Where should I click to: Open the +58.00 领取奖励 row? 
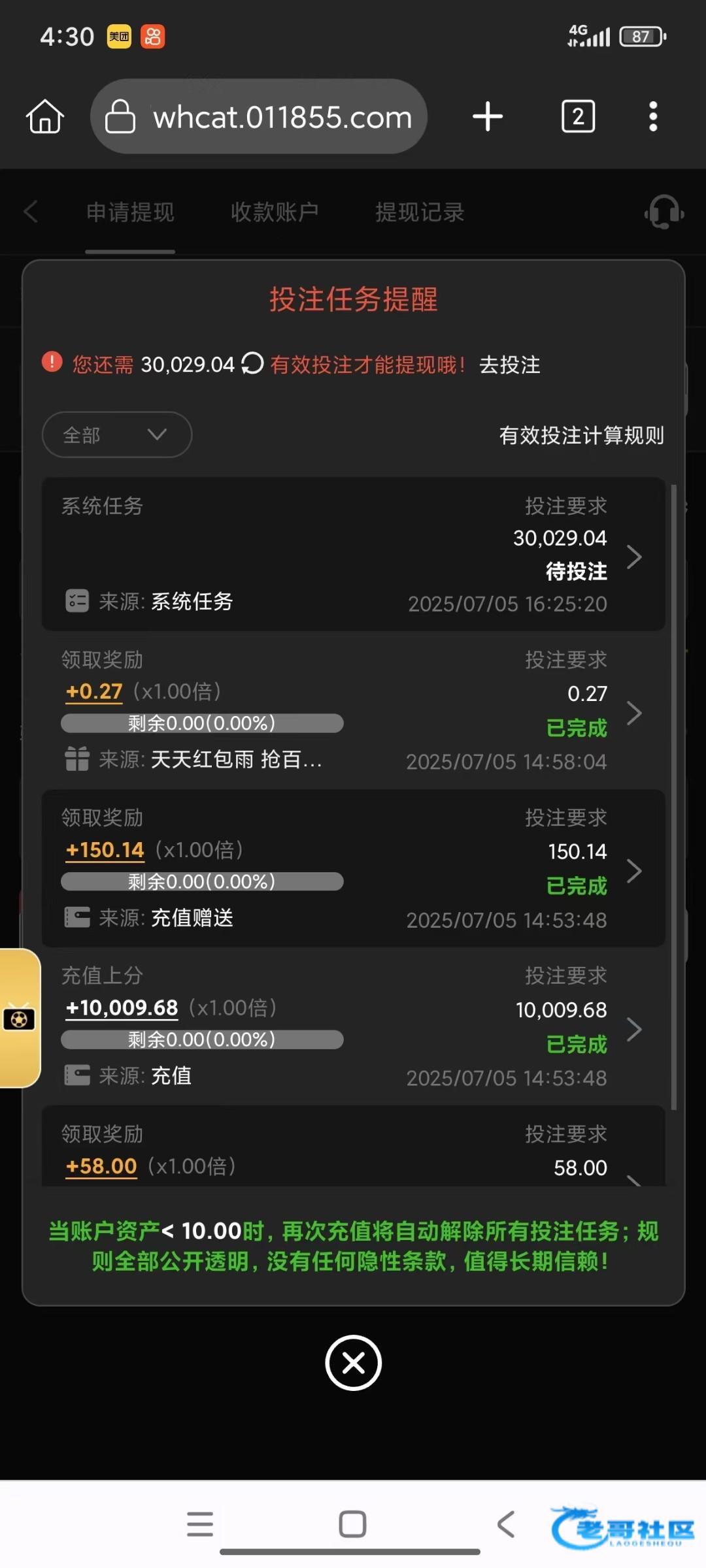point(353,1146)
